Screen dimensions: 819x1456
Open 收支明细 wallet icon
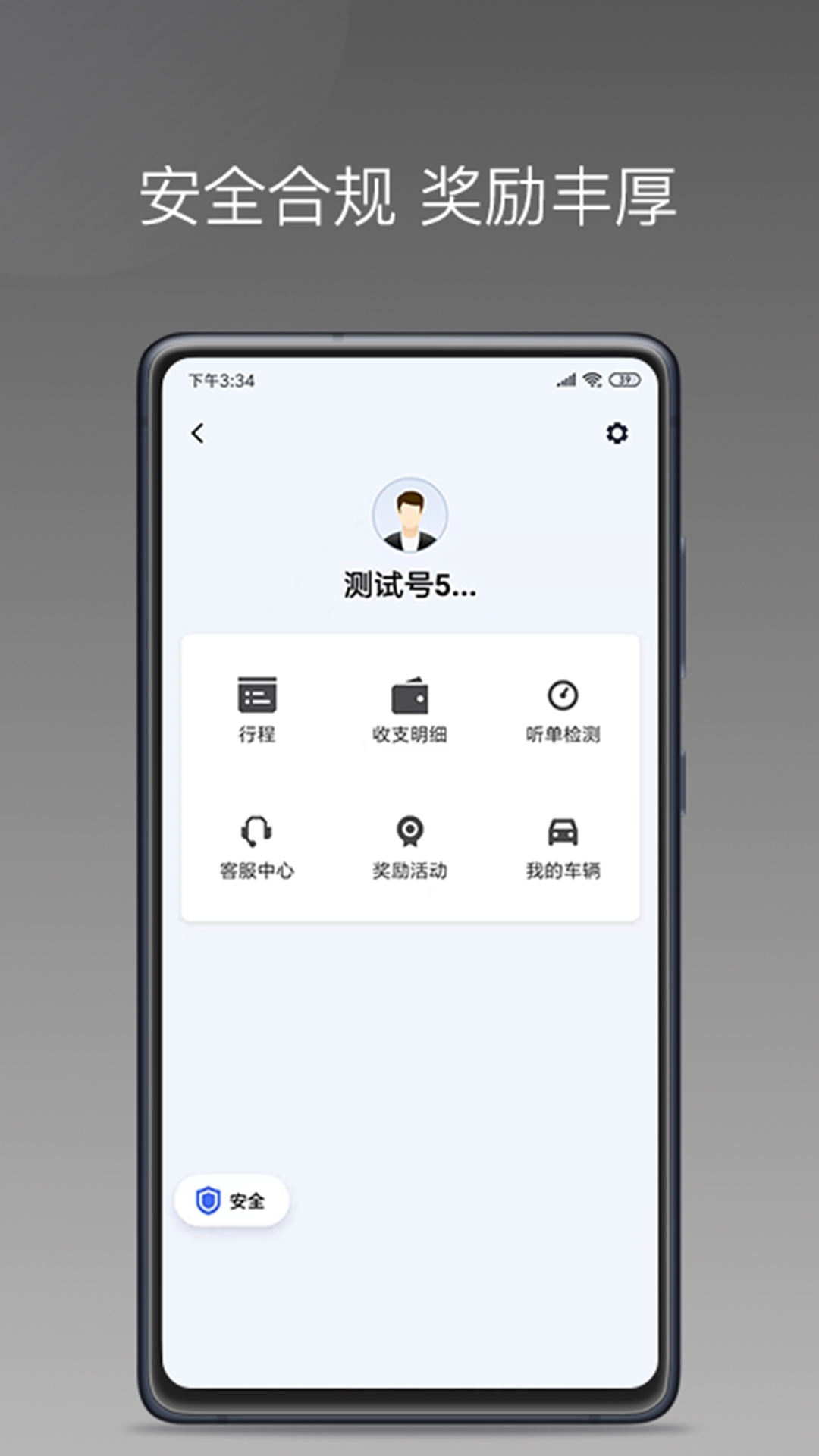point(409,695)
